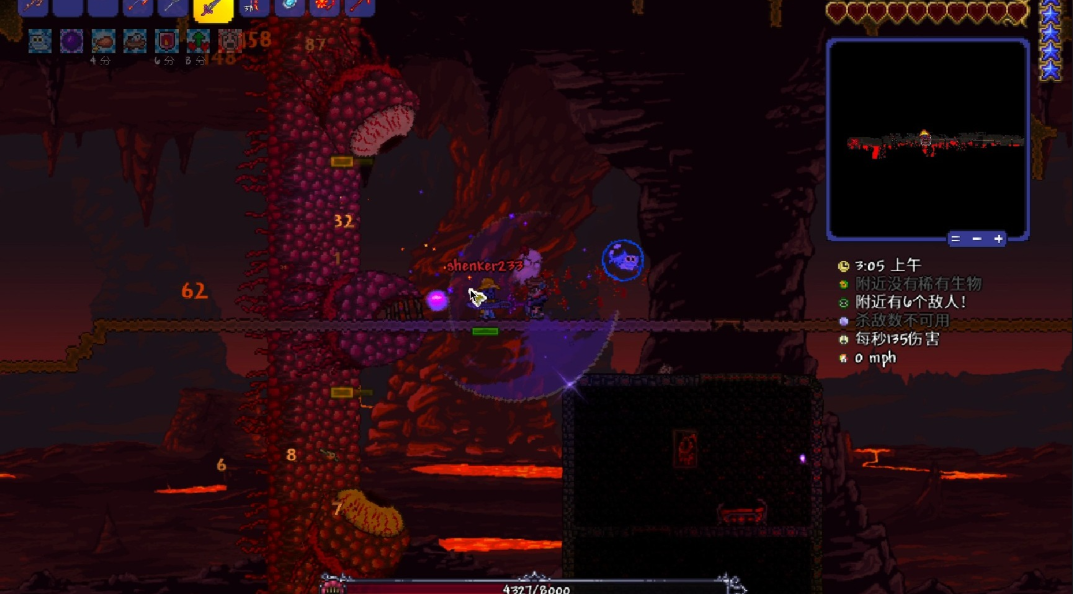Tap the Well Fed drumstick buff icon
This screenshot has height=594, width=1073.
(103, 41)
